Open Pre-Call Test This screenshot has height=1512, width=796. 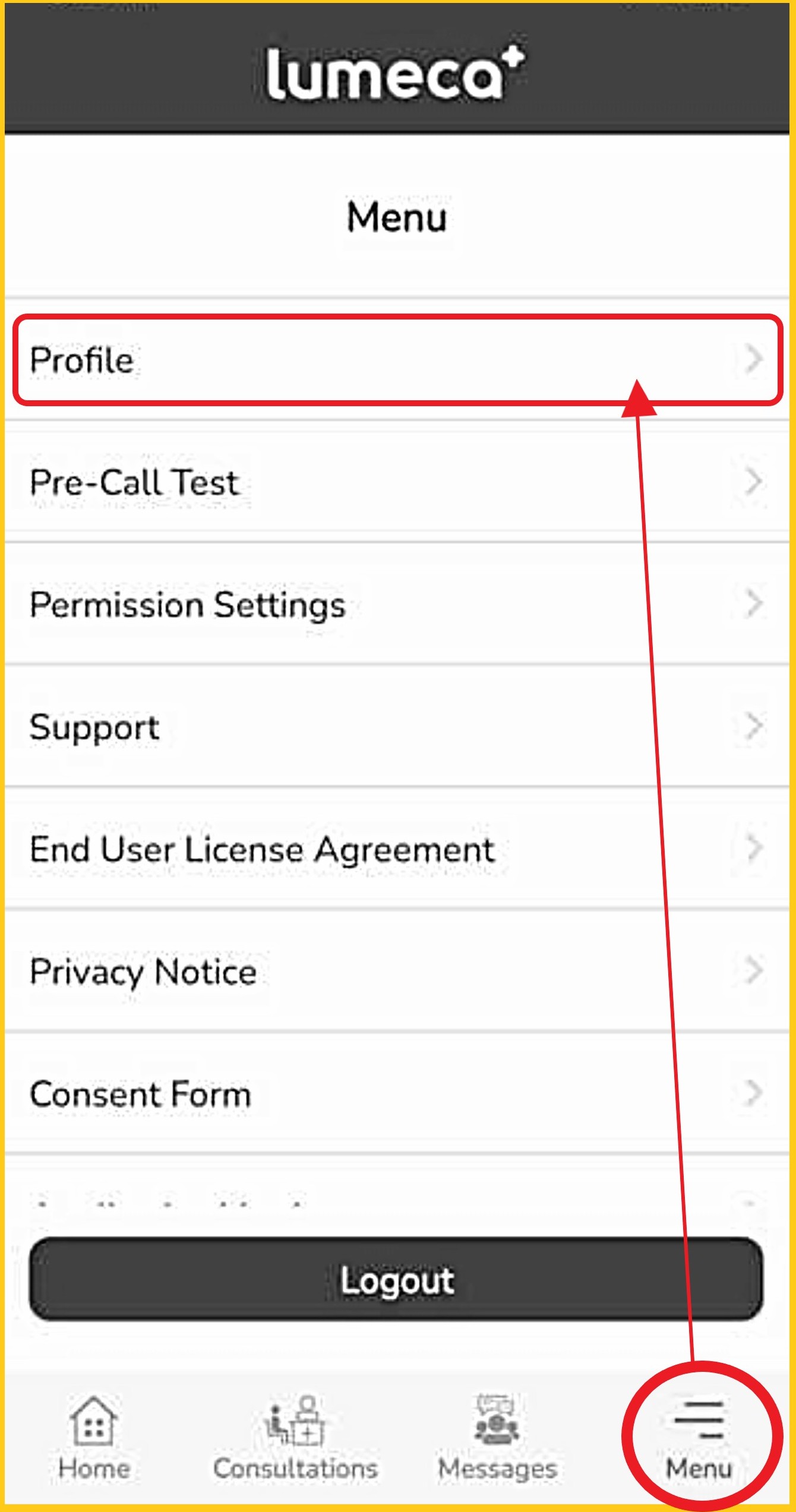click(397, 482)
